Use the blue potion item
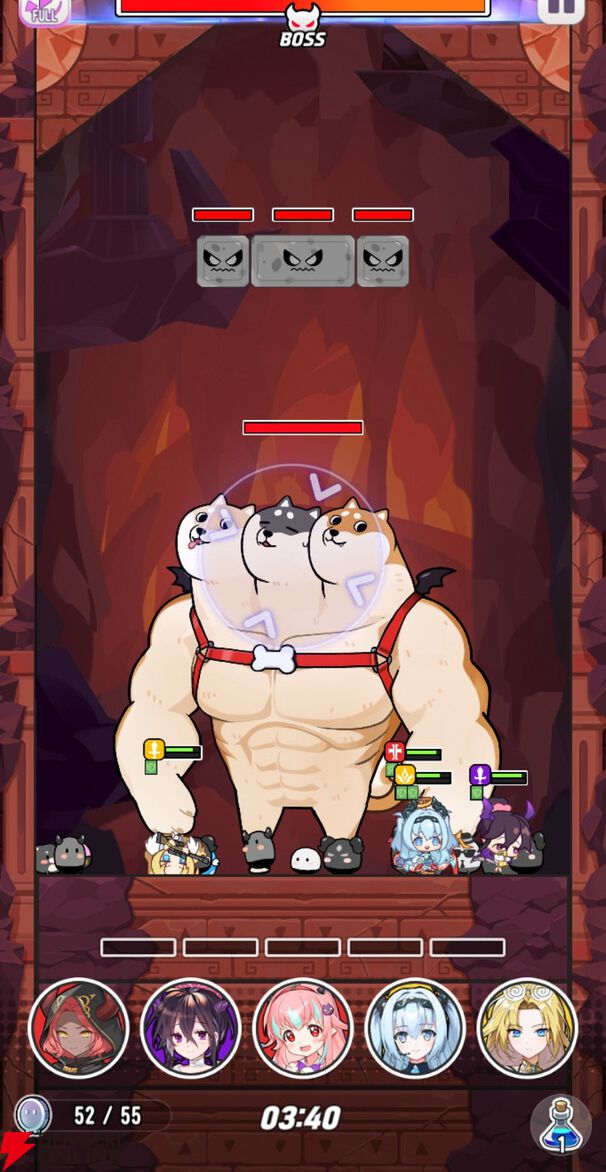The width and height of the screenshot is (606, 1172). click(x=560, y=1125)
